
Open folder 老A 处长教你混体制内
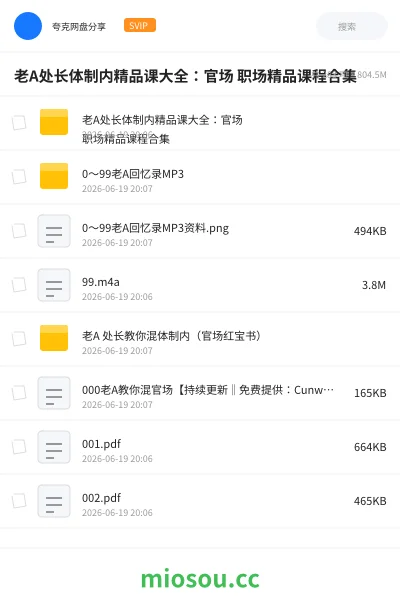[200, 339]
